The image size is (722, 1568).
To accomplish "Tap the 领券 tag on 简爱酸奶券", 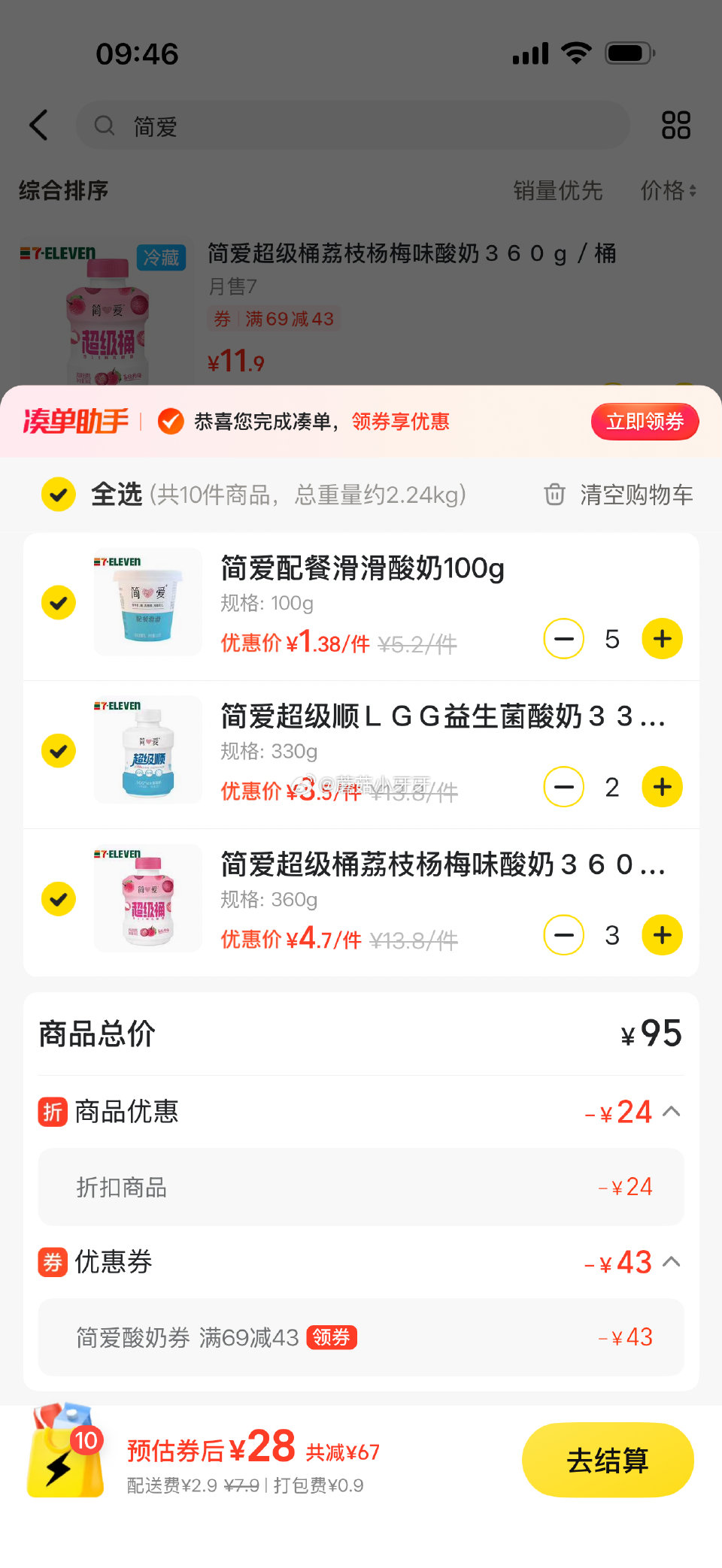I will (x=331, y=1337).
